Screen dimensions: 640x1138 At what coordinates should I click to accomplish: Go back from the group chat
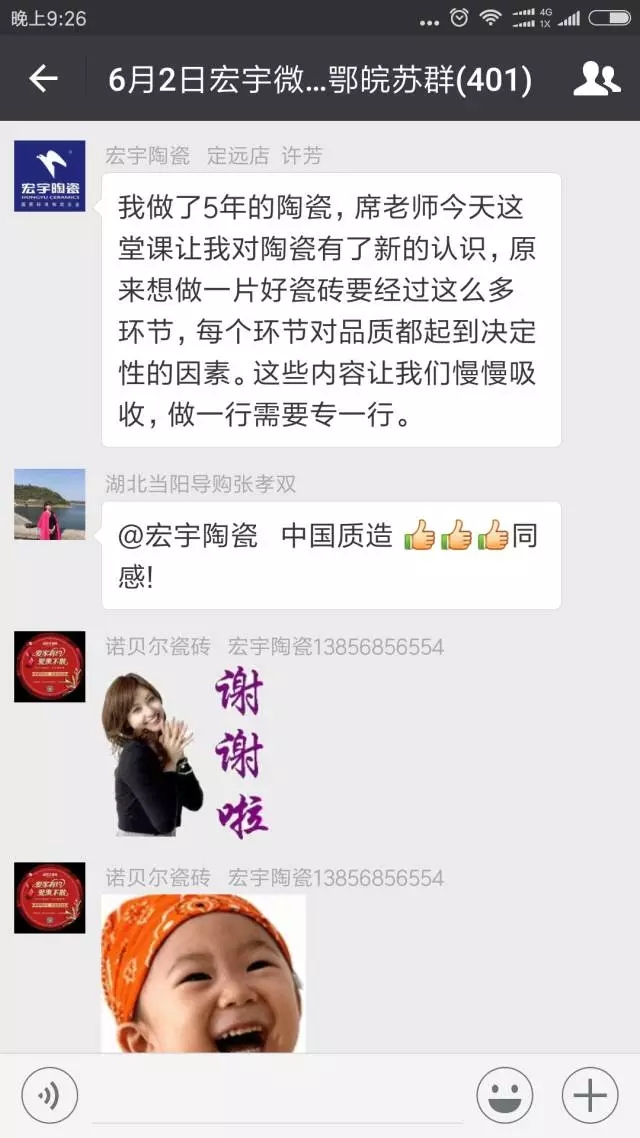point(43,79)
